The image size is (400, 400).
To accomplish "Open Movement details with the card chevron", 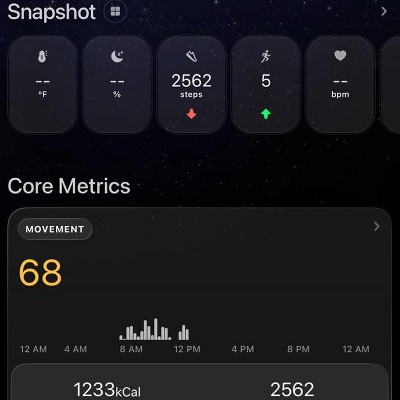I will pos(377,227).
